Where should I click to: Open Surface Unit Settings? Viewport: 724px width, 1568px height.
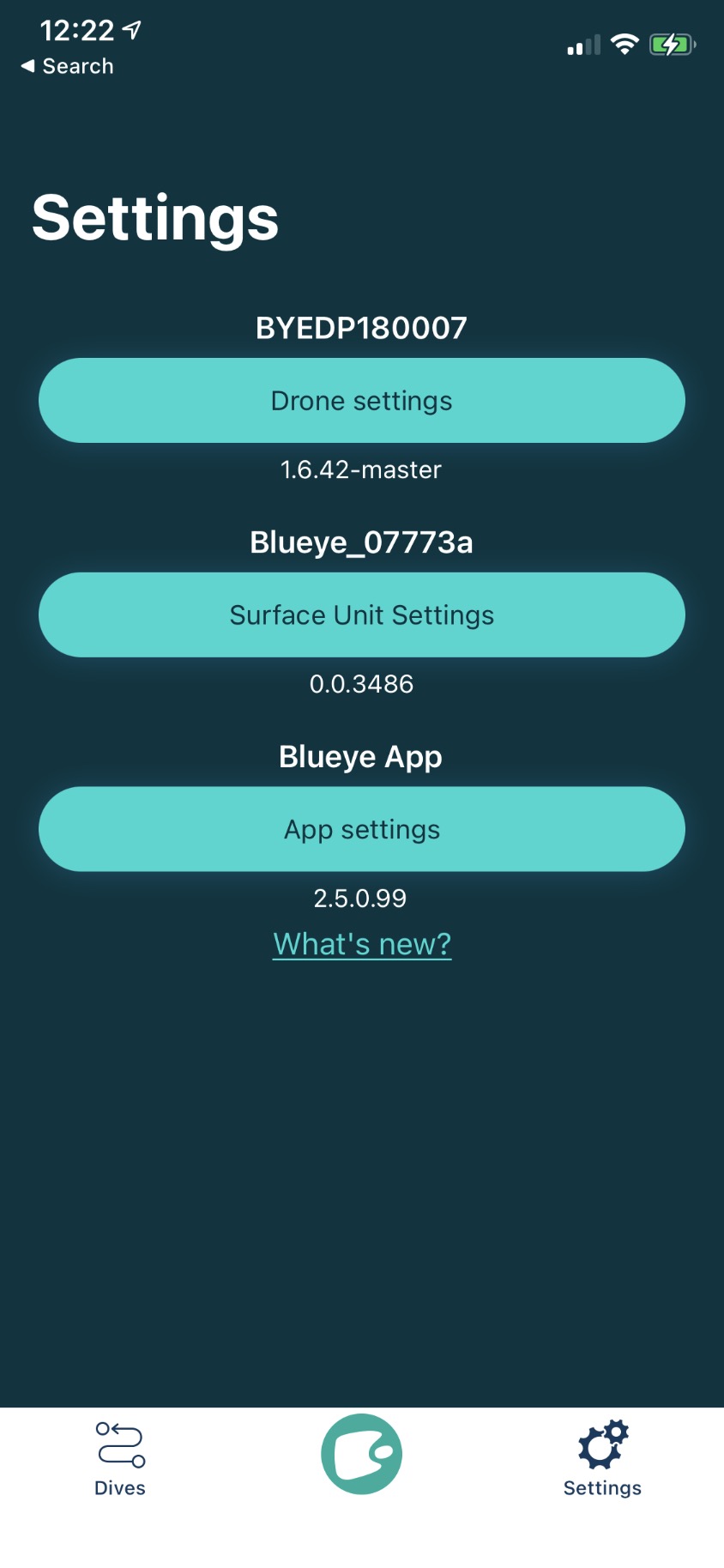[x=362, y=615]
